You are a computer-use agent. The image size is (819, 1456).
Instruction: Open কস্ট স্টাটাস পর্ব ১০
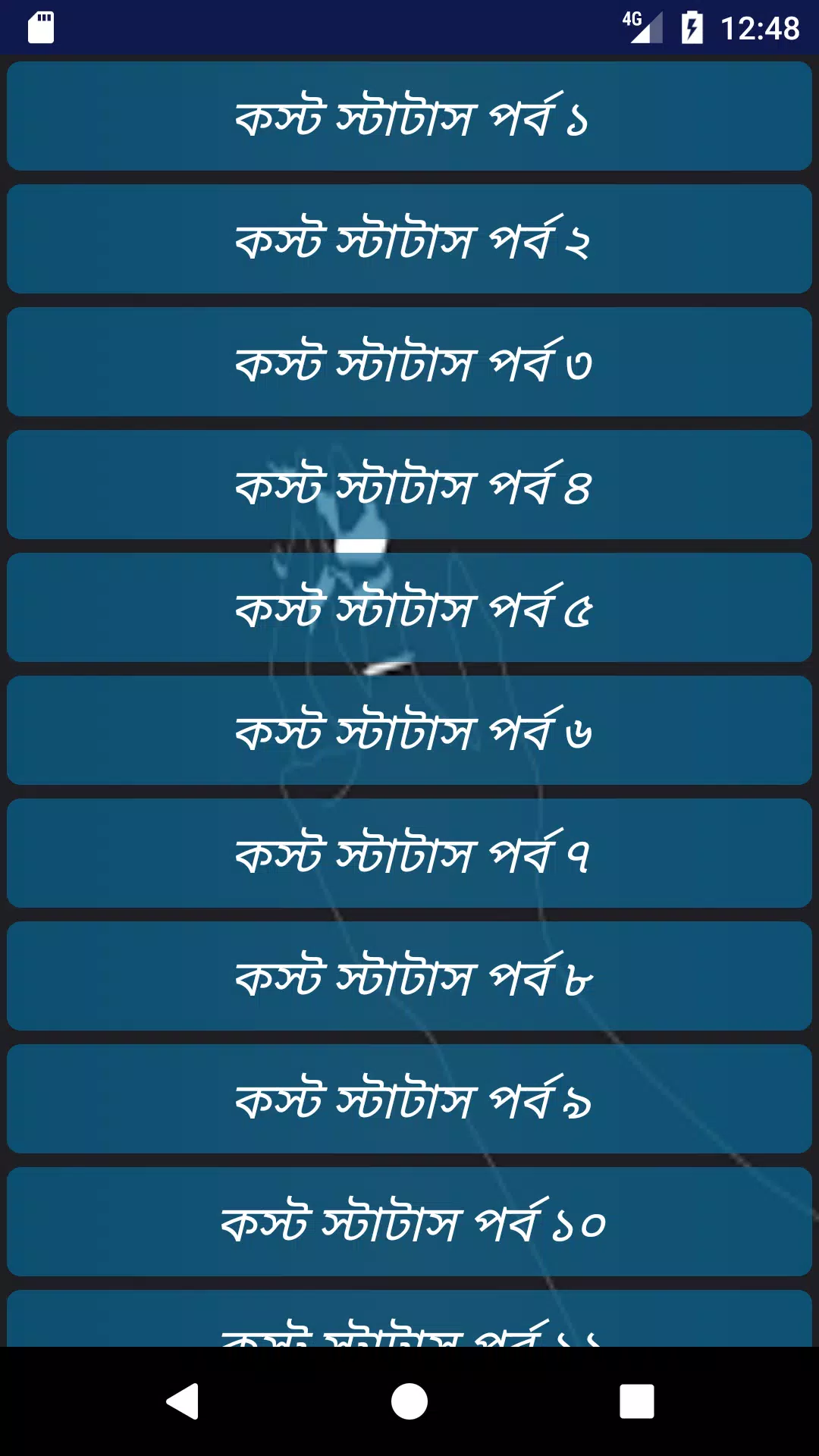click(409, 1222)
